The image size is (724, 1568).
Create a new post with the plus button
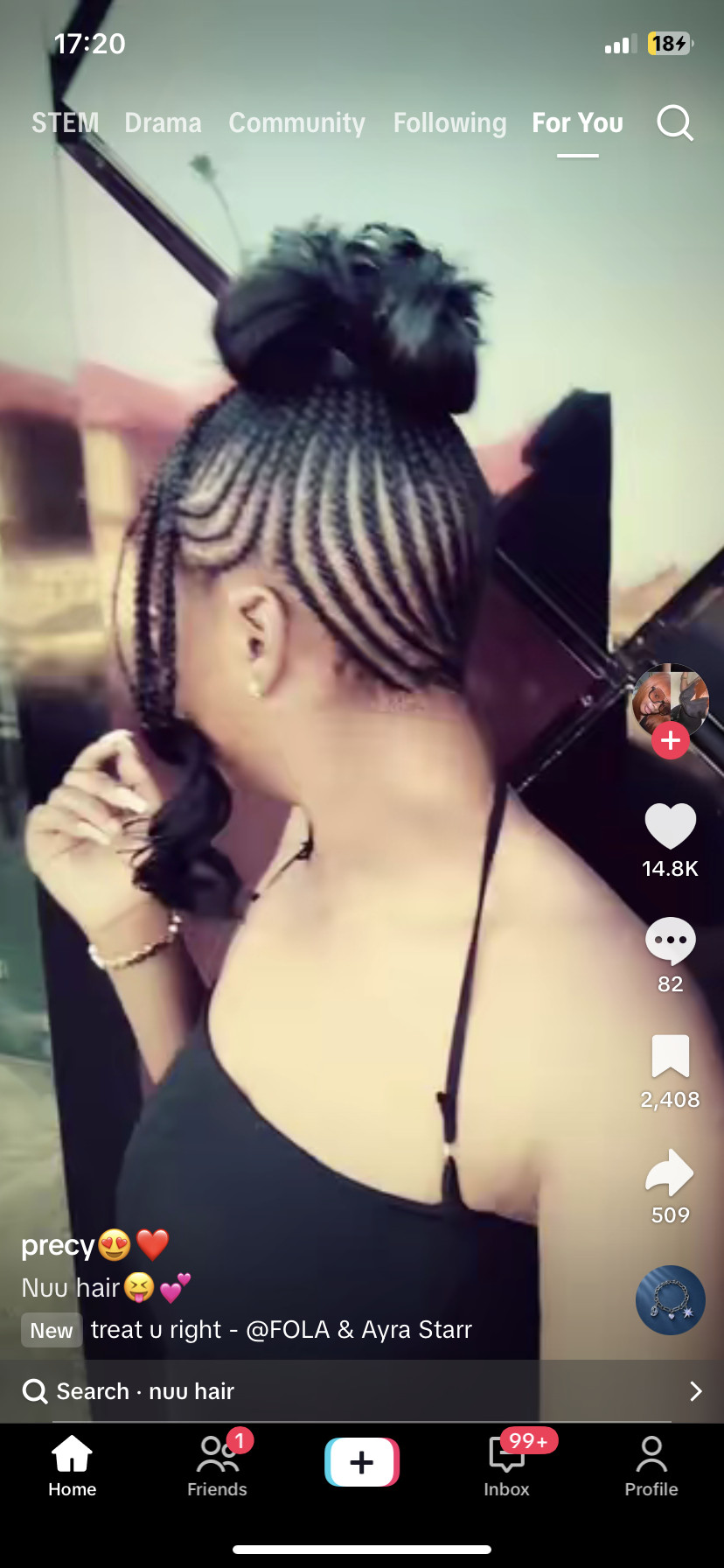click(x=362, y=1462)
